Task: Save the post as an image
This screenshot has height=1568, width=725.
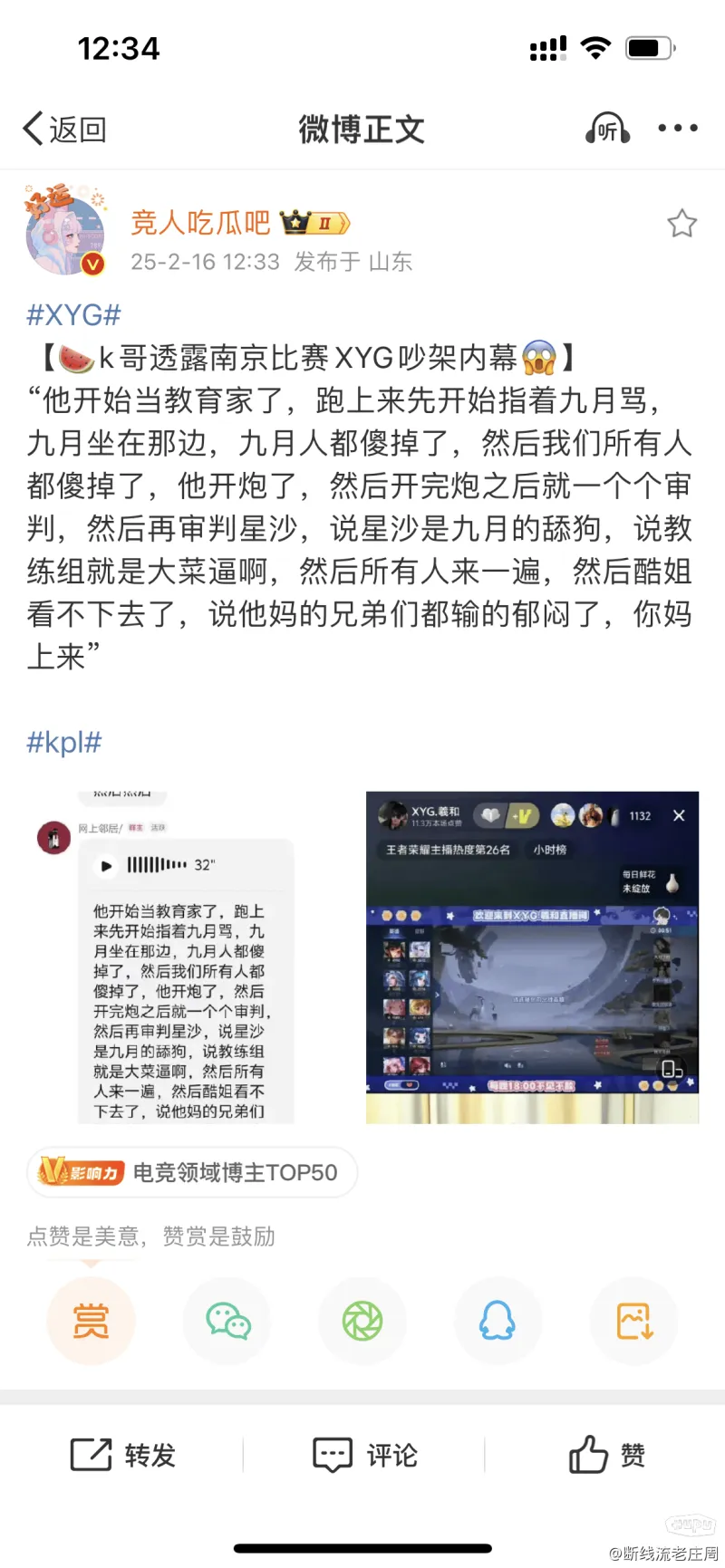Action: click(634, 1321)
